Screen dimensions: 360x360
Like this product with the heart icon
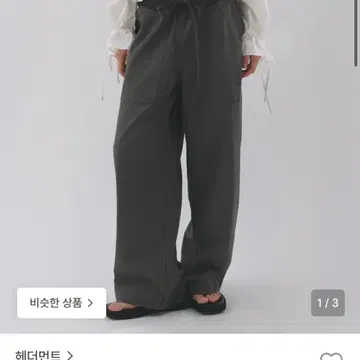pos(331,356)
